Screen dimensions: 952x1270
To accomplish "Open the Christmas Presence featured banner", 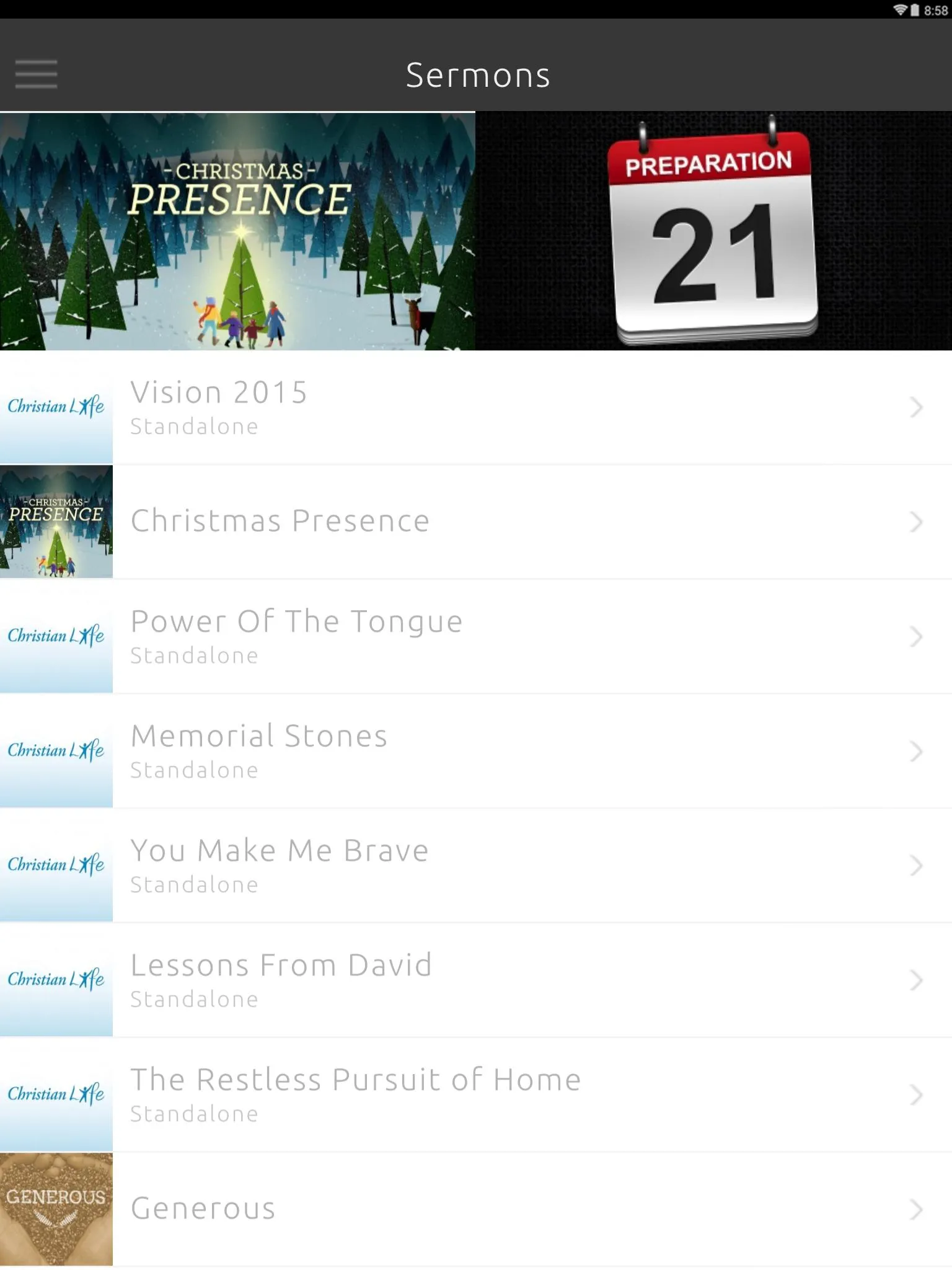I will [237, 233].
